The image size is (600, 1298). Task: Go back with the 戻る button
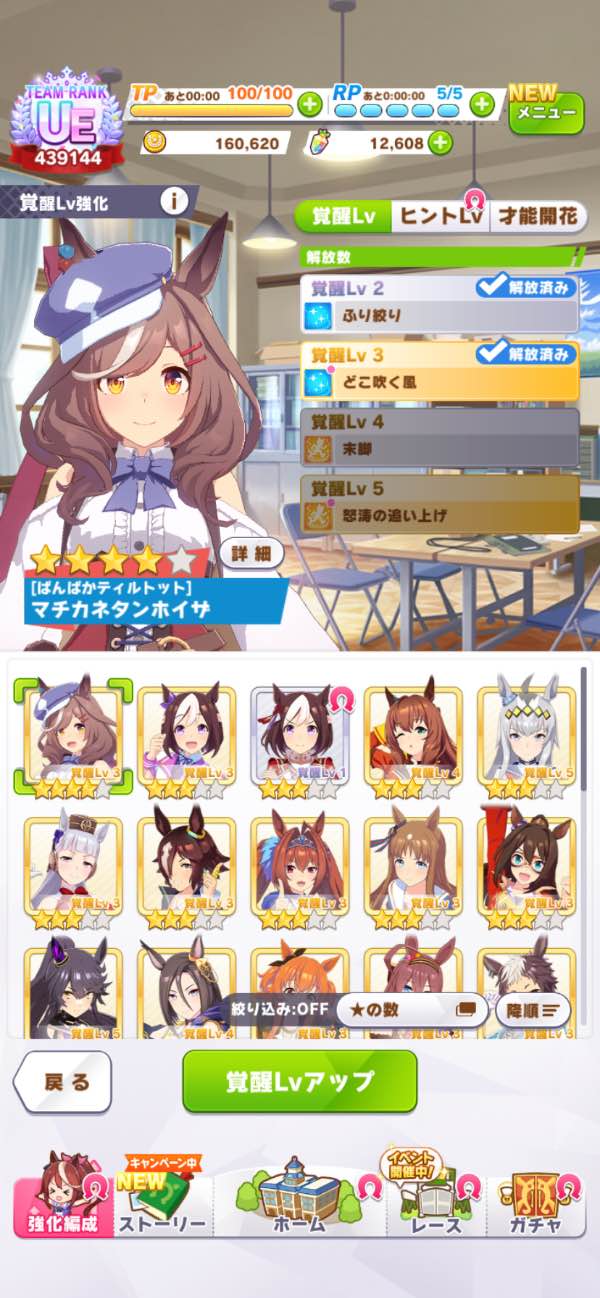[62, 1082]
